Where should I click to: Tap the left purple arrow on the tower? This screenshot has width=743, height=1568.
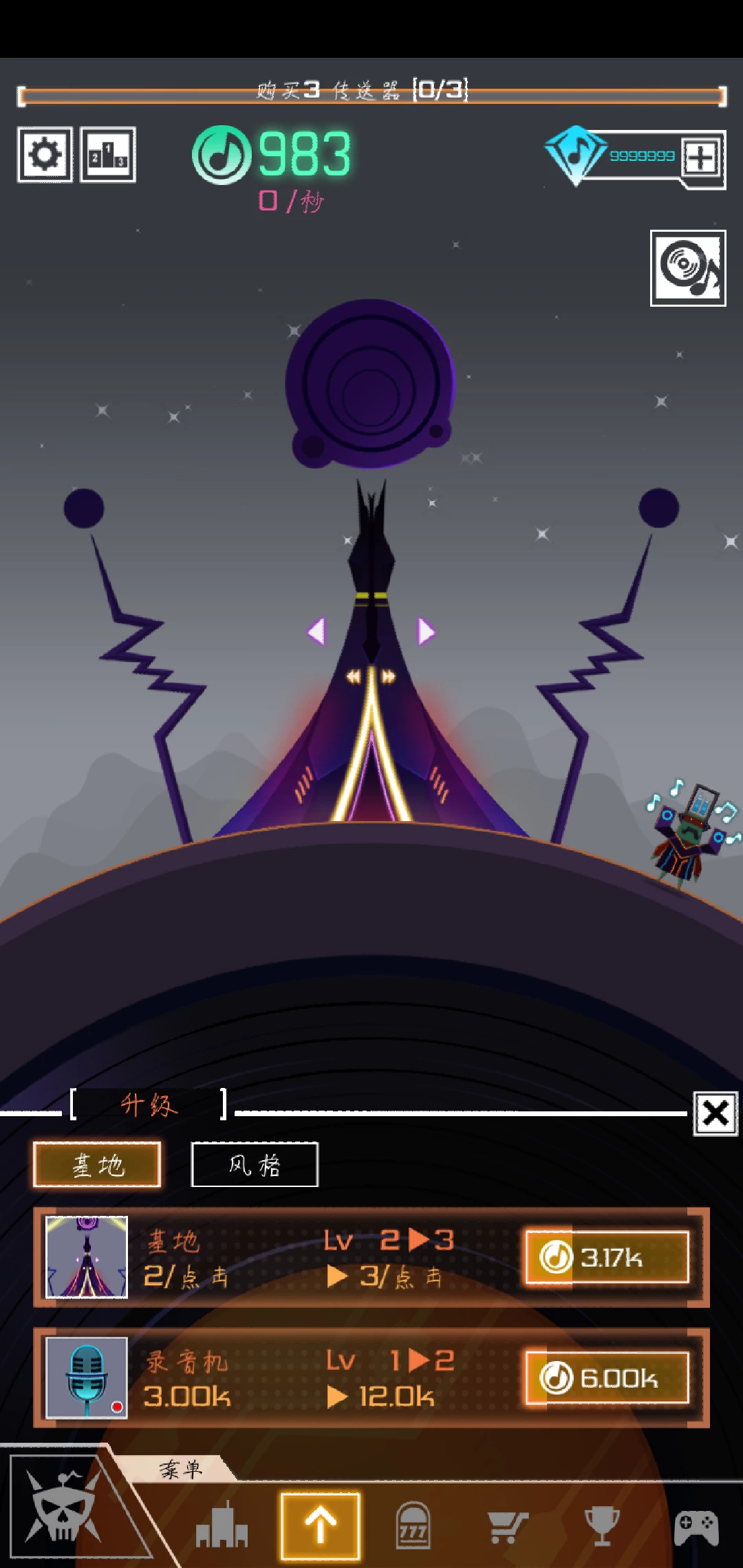click(x=316, y=631)
